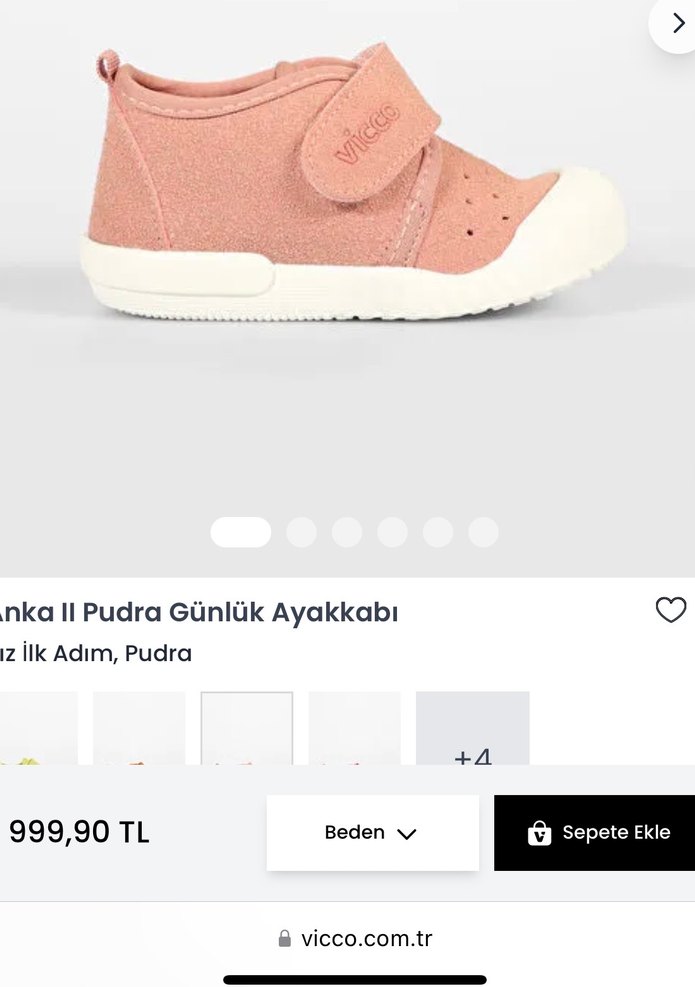Open the Beden size dropdown

point(372,832)
